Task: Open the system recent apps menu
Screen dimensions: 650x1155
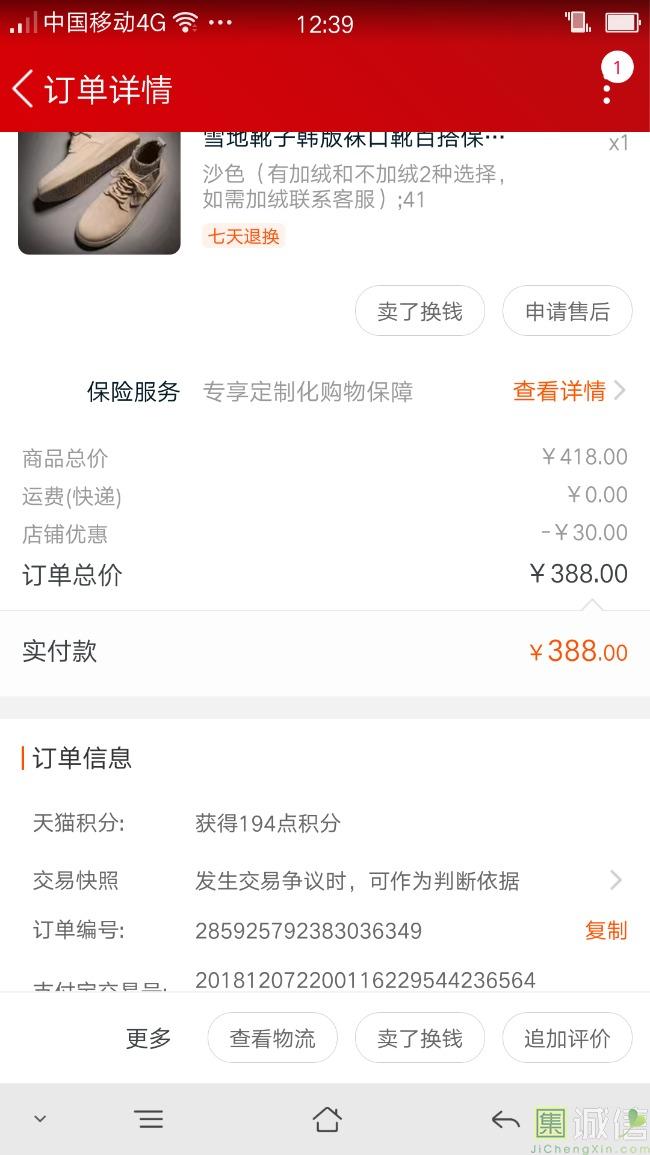Action: point(149,1119)
